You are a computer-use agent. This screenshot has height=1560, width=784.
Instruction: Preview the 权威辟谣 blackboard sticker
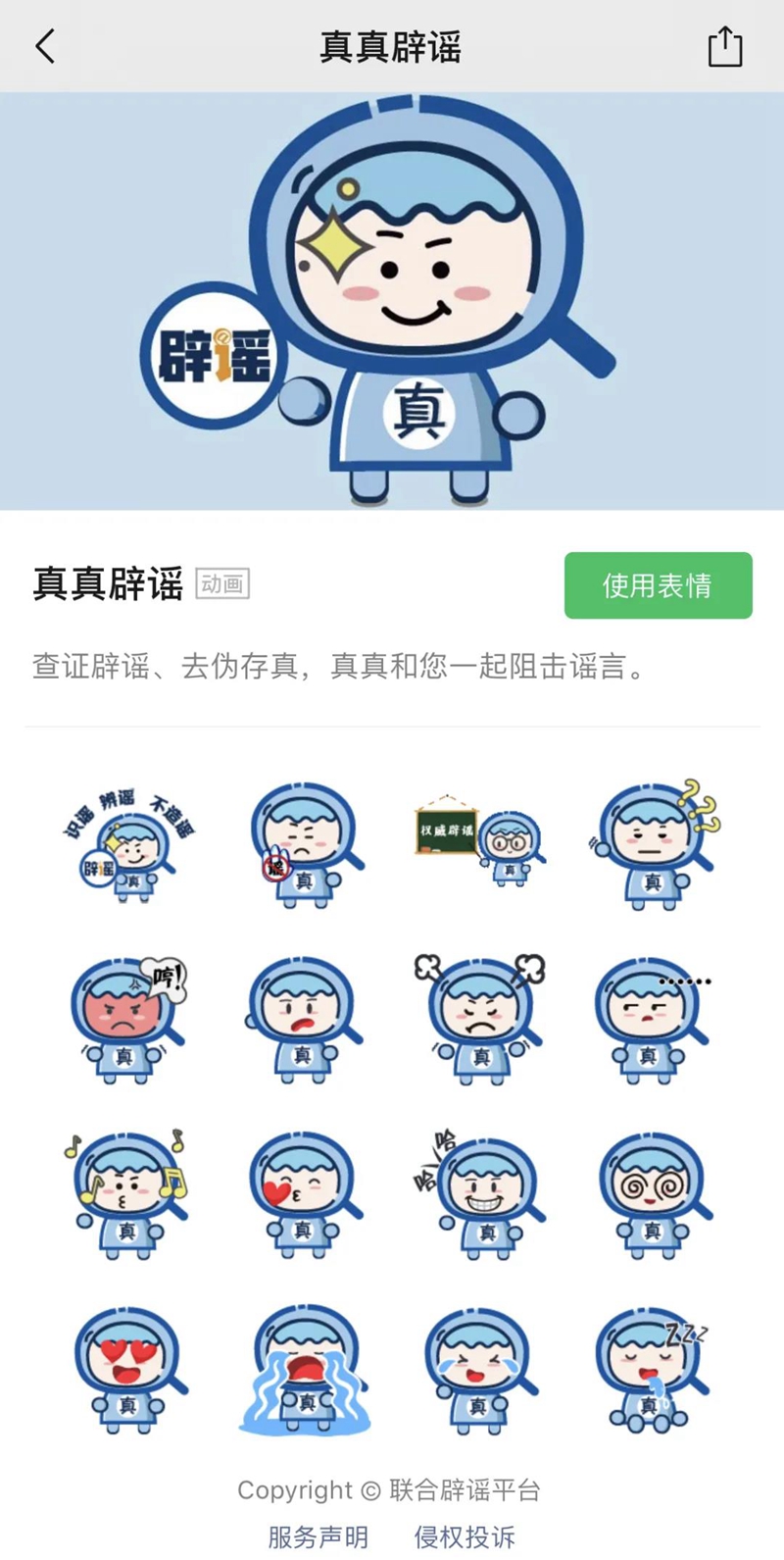[x=479, y=843]
